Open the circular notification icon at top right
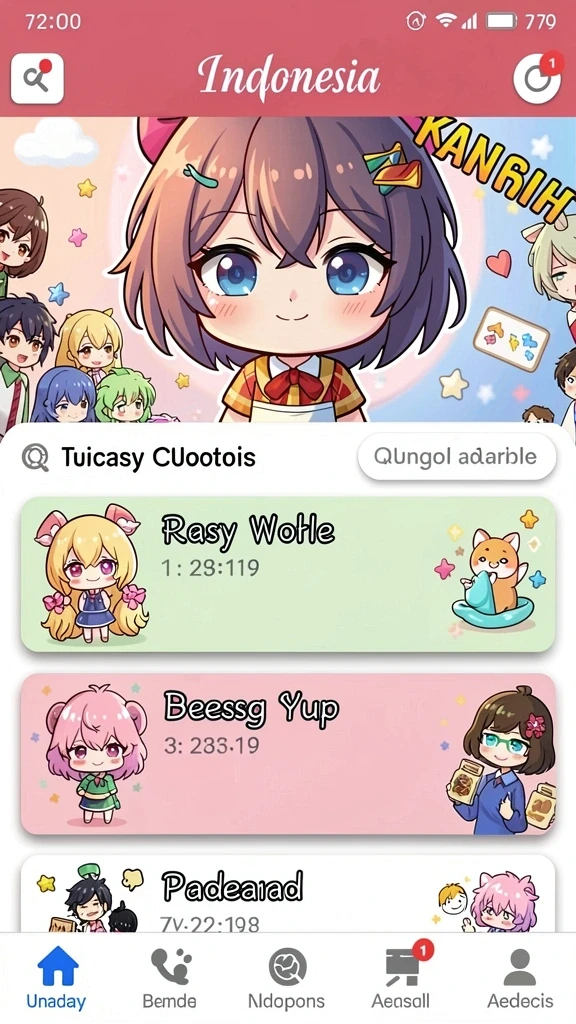Viewport: 576px width, 1024px height. (537, 79)
